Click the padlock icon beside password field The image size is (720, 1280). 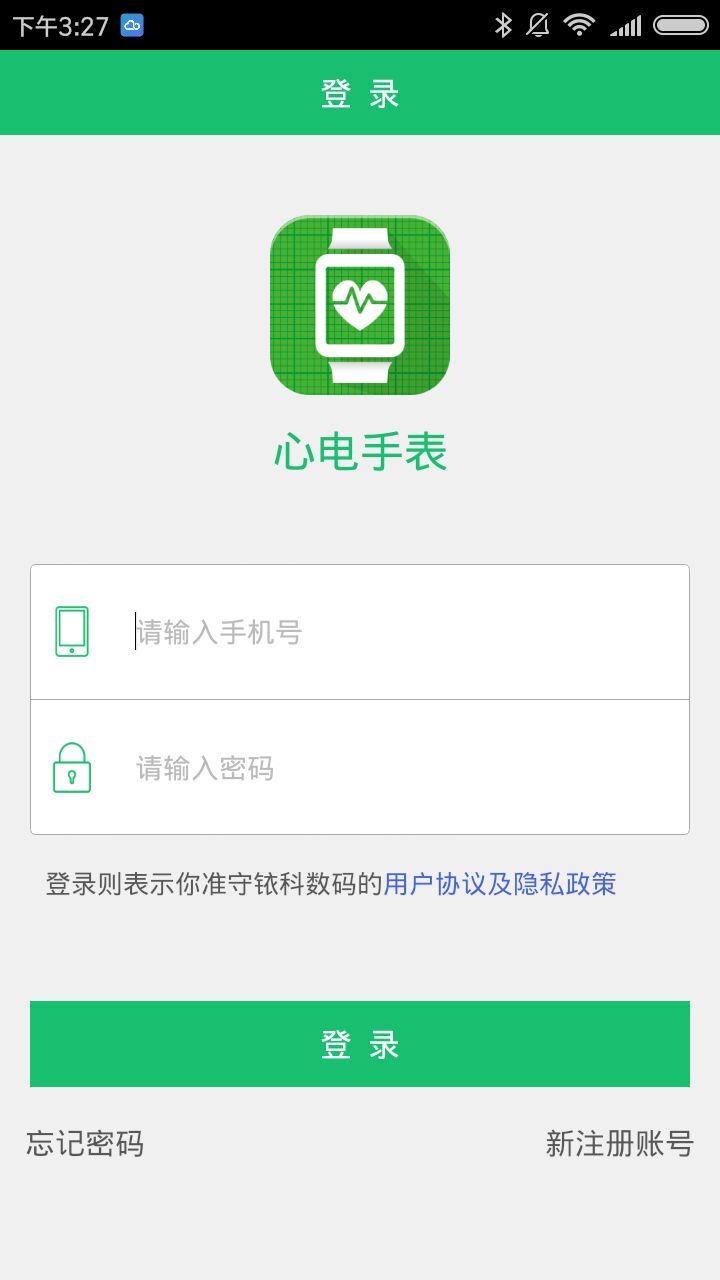pyautogui.click(x=71, y=767)
